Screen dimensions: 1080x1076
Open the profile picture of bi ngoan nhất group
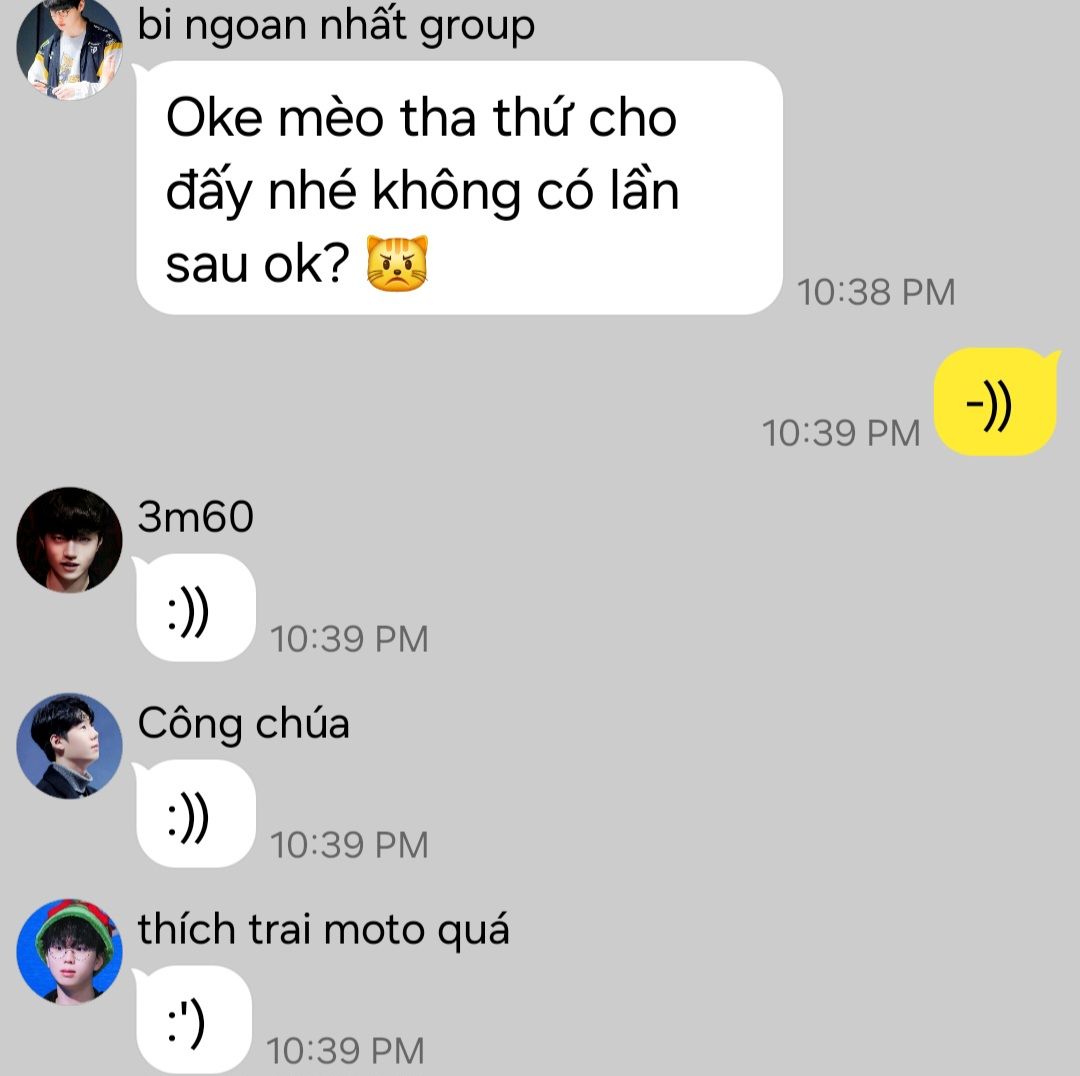pos(69,48)
